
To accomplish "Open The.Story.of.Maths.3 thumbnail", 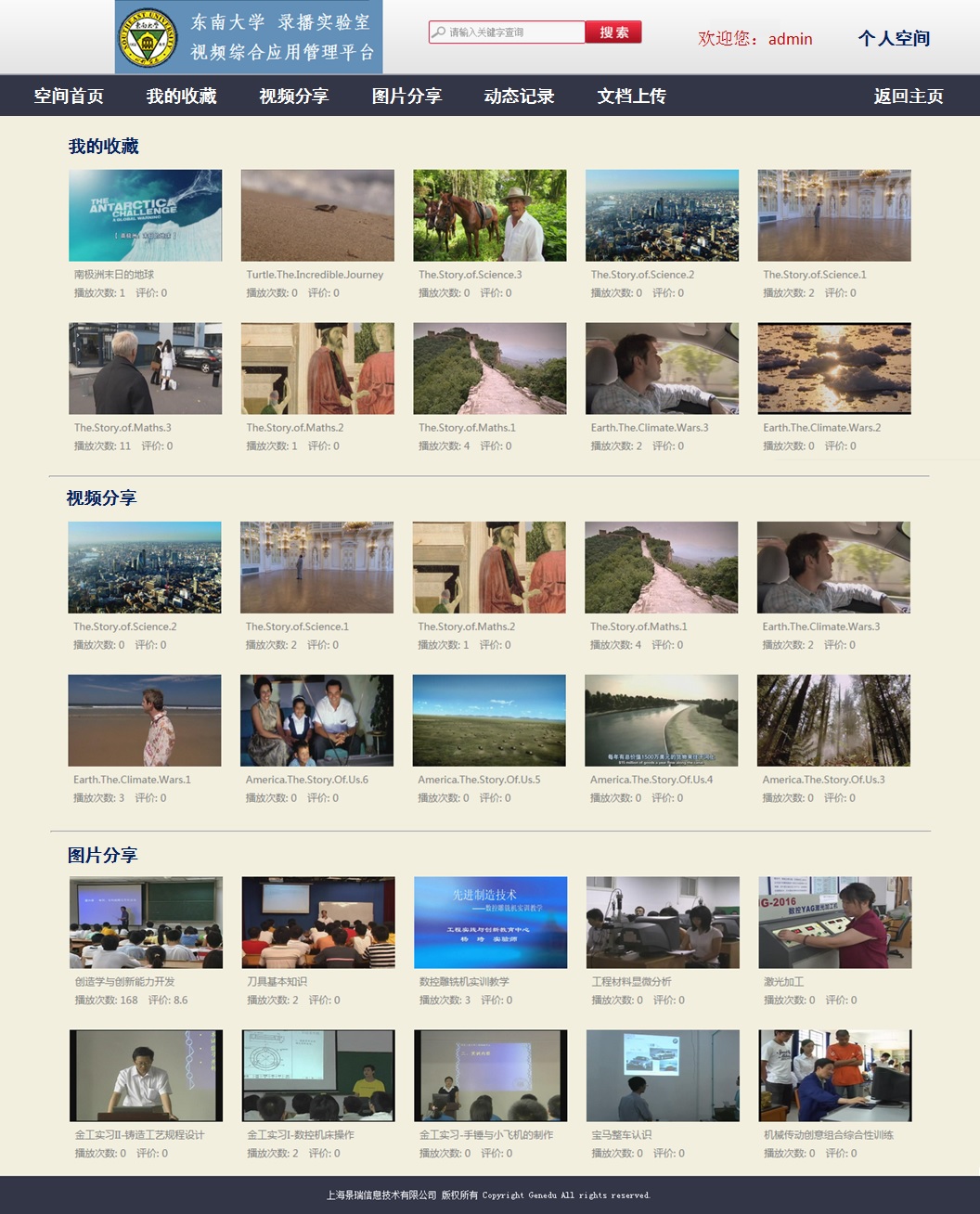I will click(x=146, y=368).
